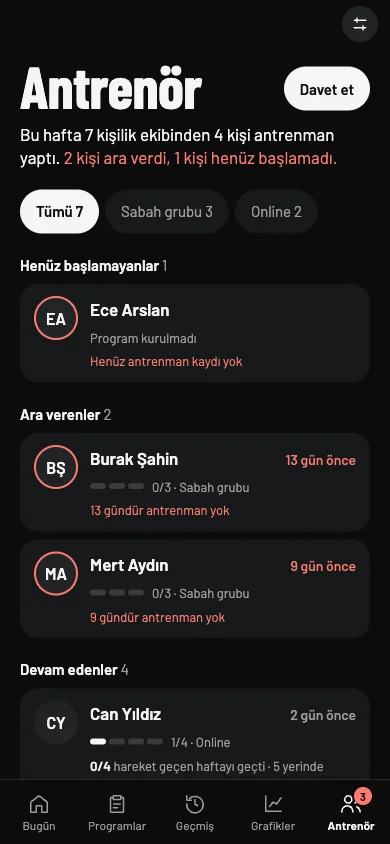This screenshot has width=390, height=844.
Task: Open Burak Şahin's card
Action: tap(195, 482)
